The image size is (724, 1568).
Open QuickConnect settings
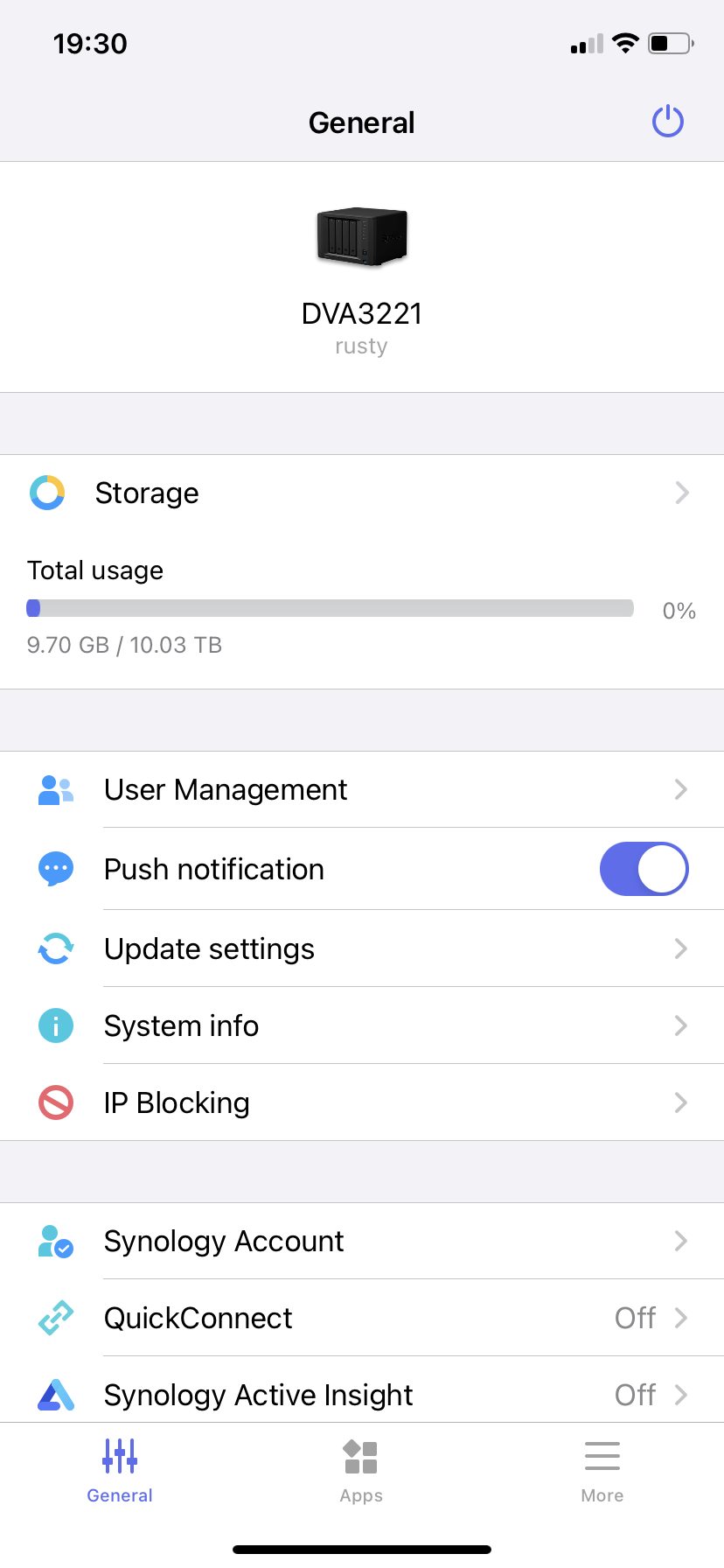[362, 1318]
